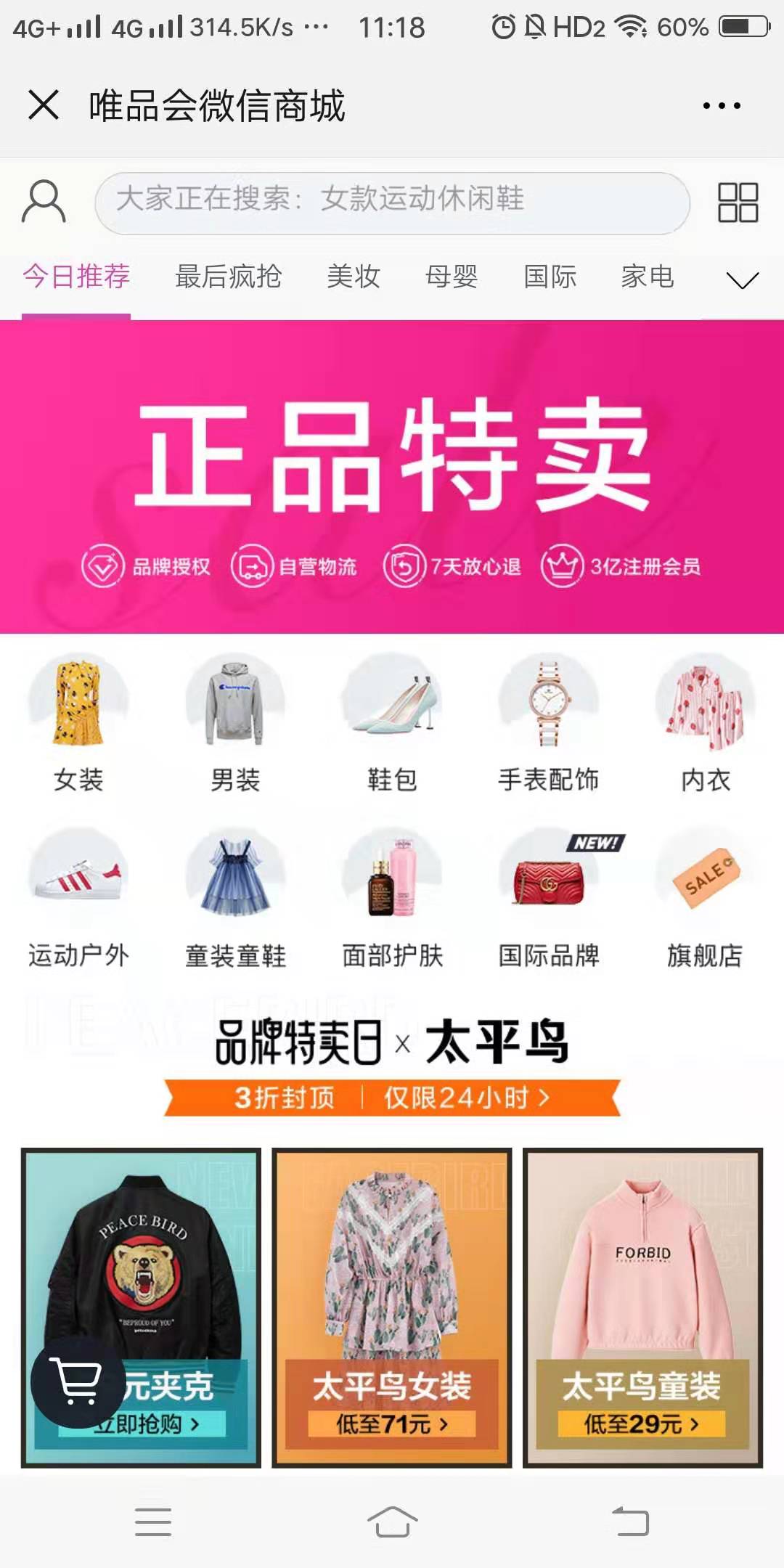The width and height of the screenshot is (784, 1568).
Task: Open the 国际品牌 category
Action: point(549,899)
